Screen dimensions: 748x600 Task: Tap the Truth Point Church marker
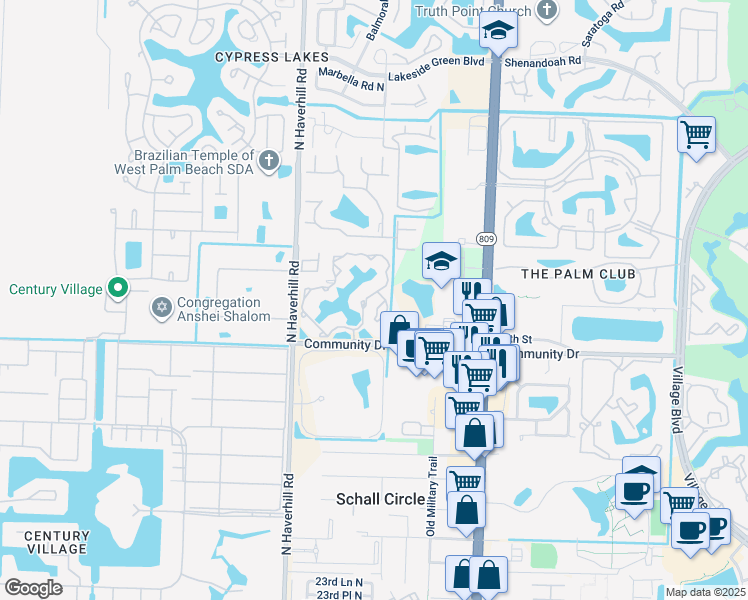tap(545, 10)
